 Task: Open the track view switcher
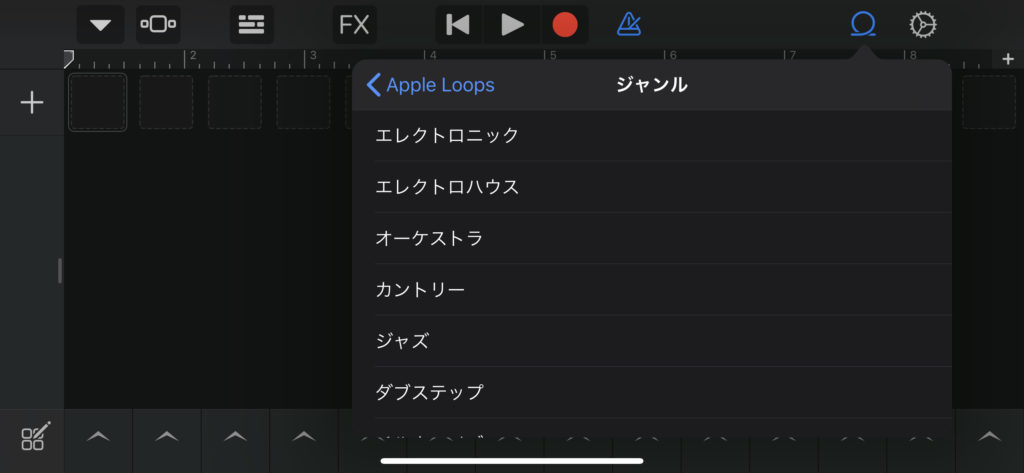coord(158,25)
